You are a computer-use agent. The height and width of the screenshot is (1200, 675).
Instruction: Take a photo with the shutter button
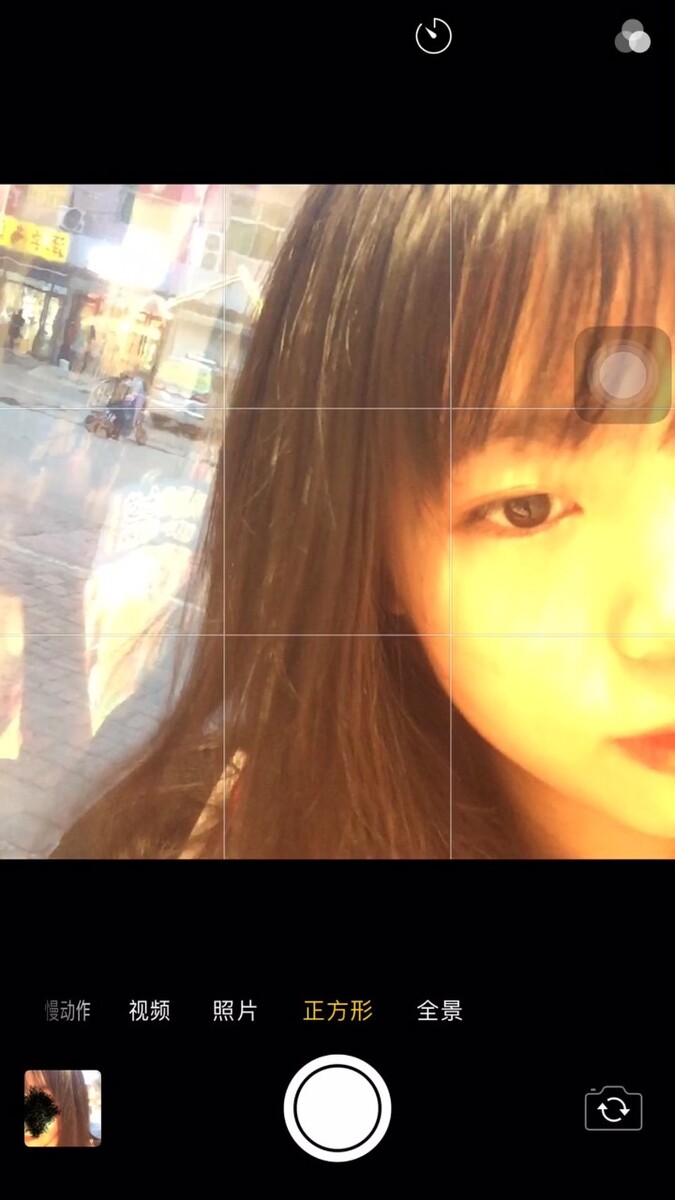pyautogui.click(x=337, y=1108)
